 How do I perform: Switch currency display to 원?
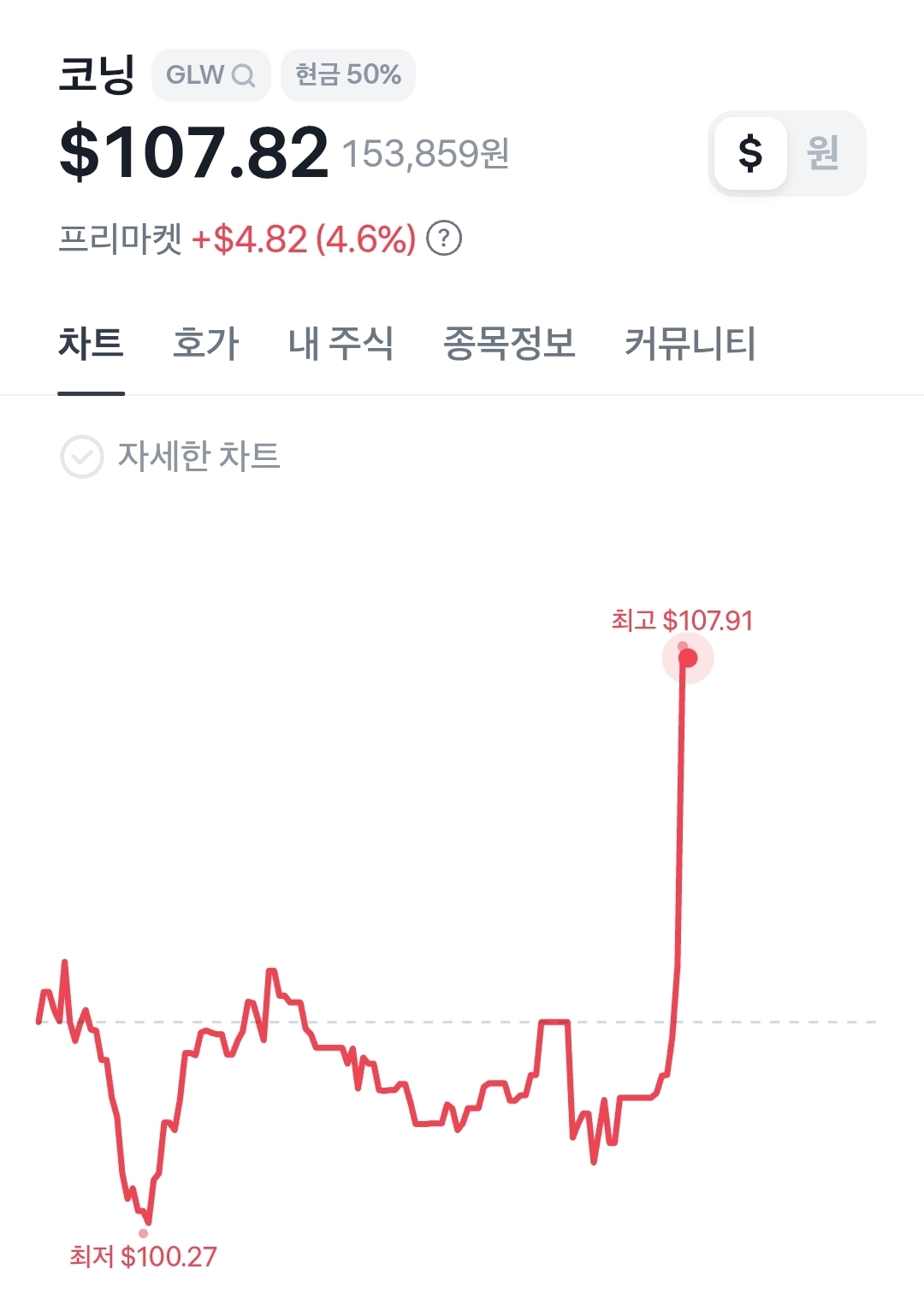(822, 153)
